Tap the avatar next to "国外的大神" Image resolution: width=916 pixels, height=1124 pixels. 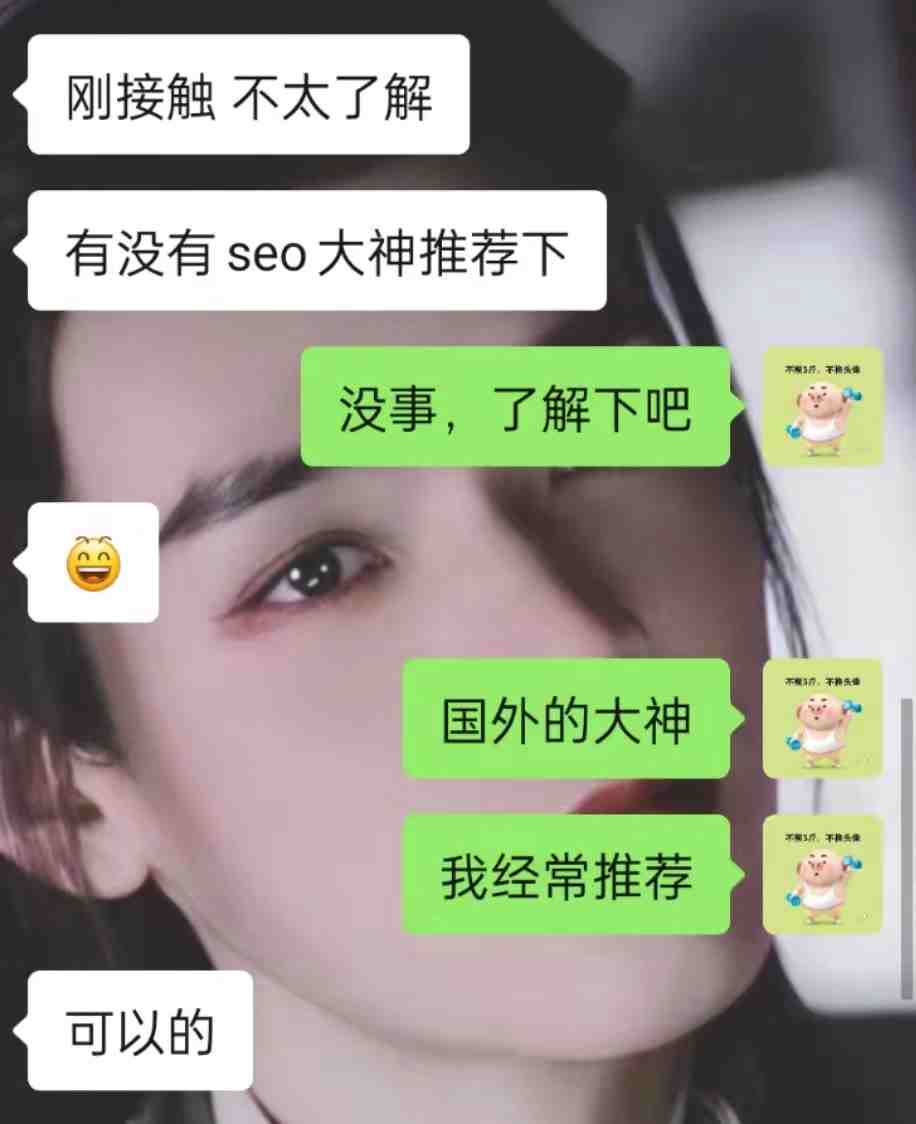(x=822, y=718)
